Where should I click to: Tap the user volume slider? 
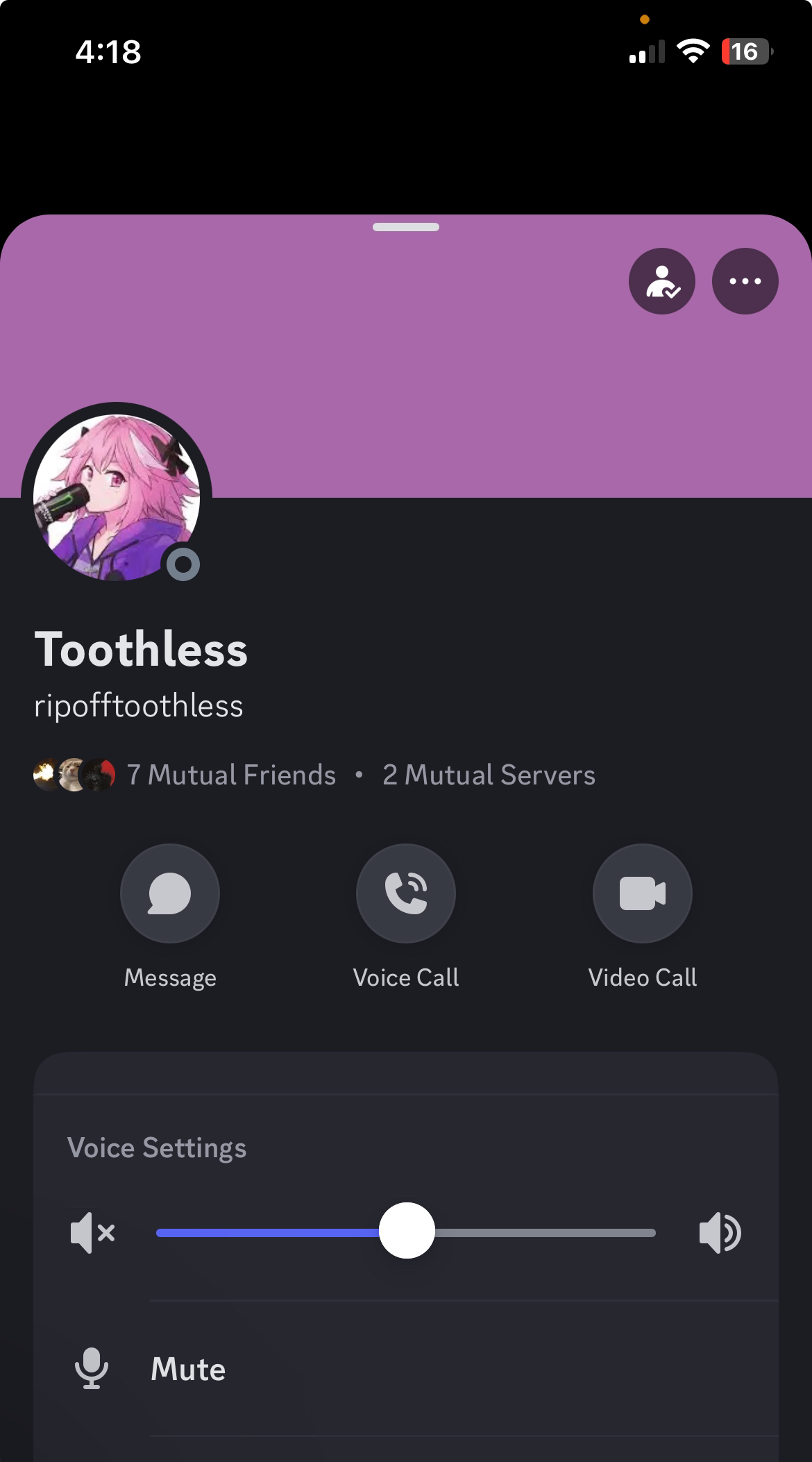[x=407, y=1232]
